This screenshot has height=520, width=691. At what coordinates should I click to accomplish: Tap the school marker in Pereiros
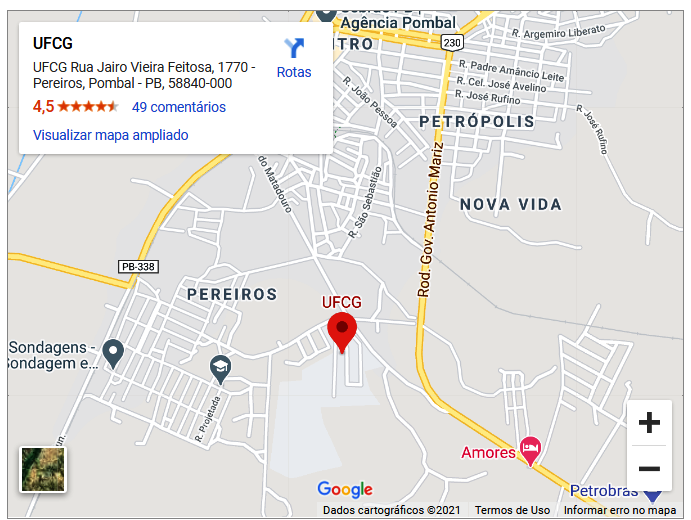click(x=219, y=368)
